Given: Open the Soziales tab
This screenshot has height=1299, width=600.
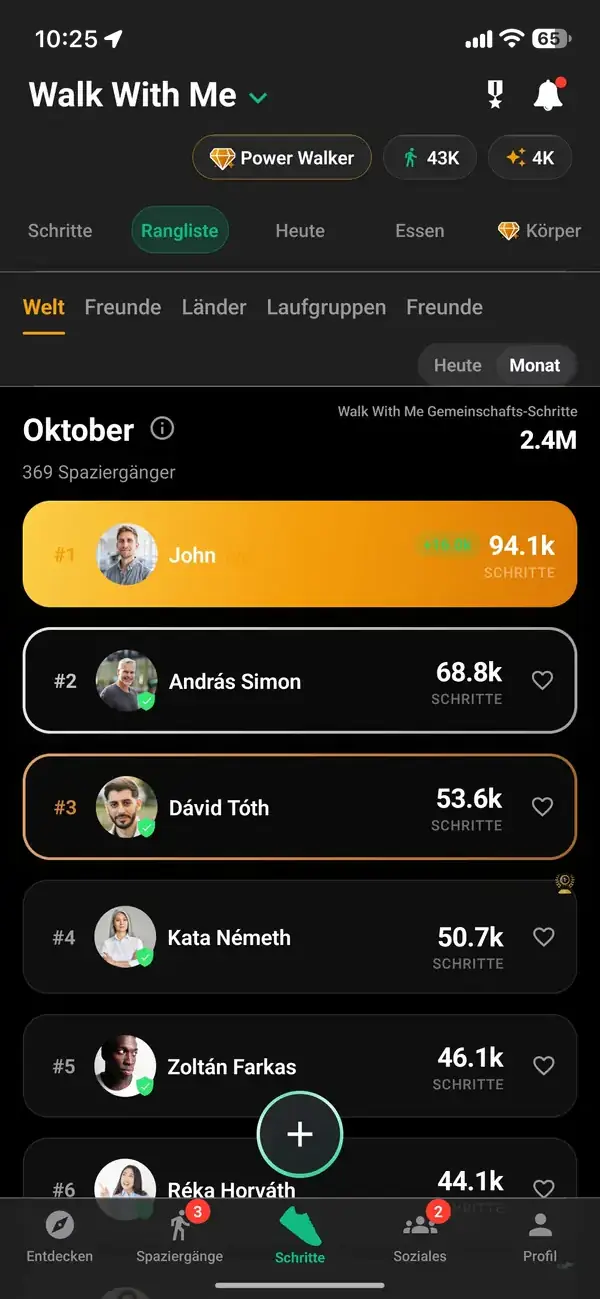Looking at the screenshot, I should [420, 1236].
